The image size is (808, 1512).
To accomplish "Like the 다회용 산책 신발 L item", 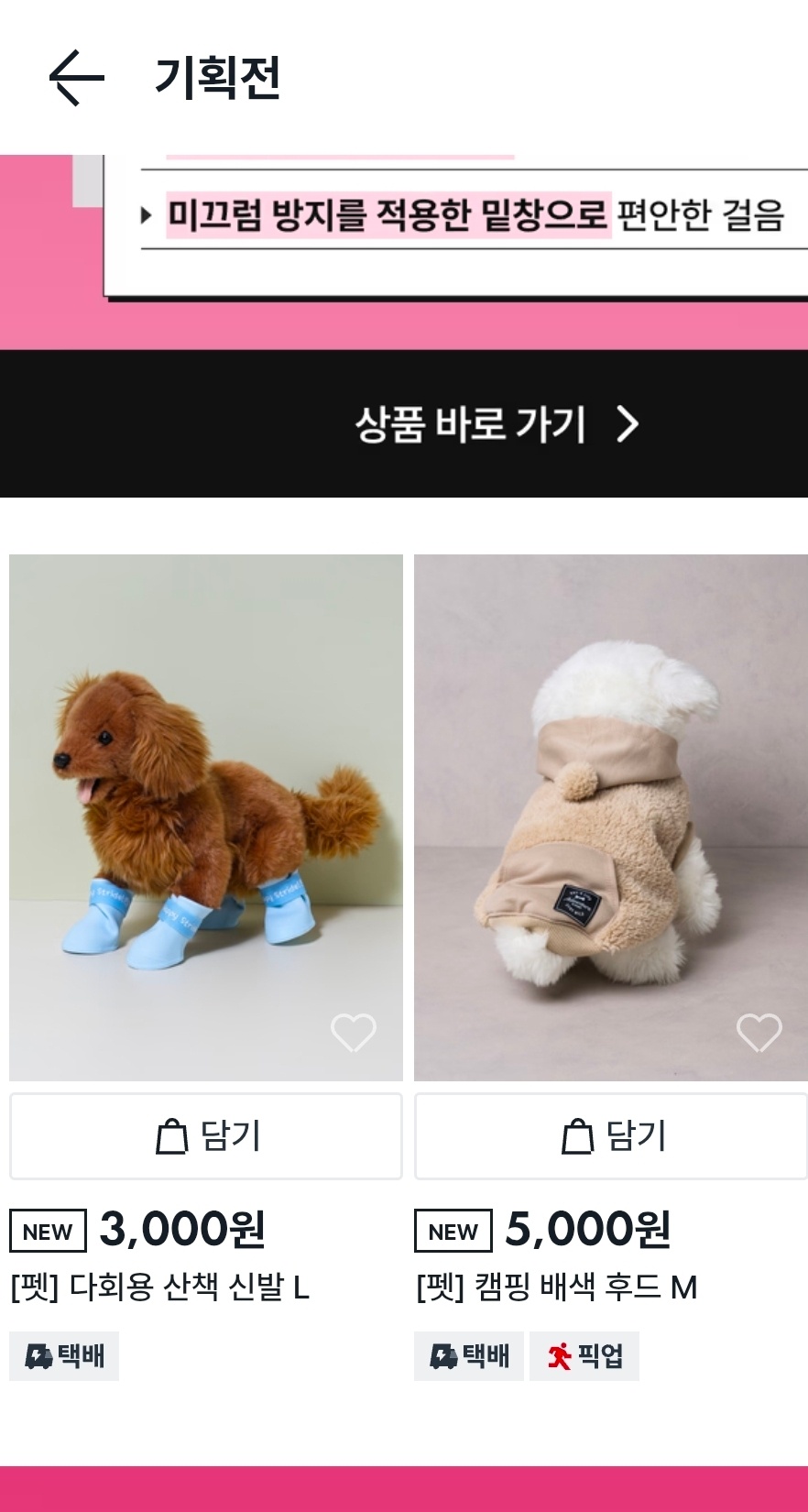I will (353, 1033).
